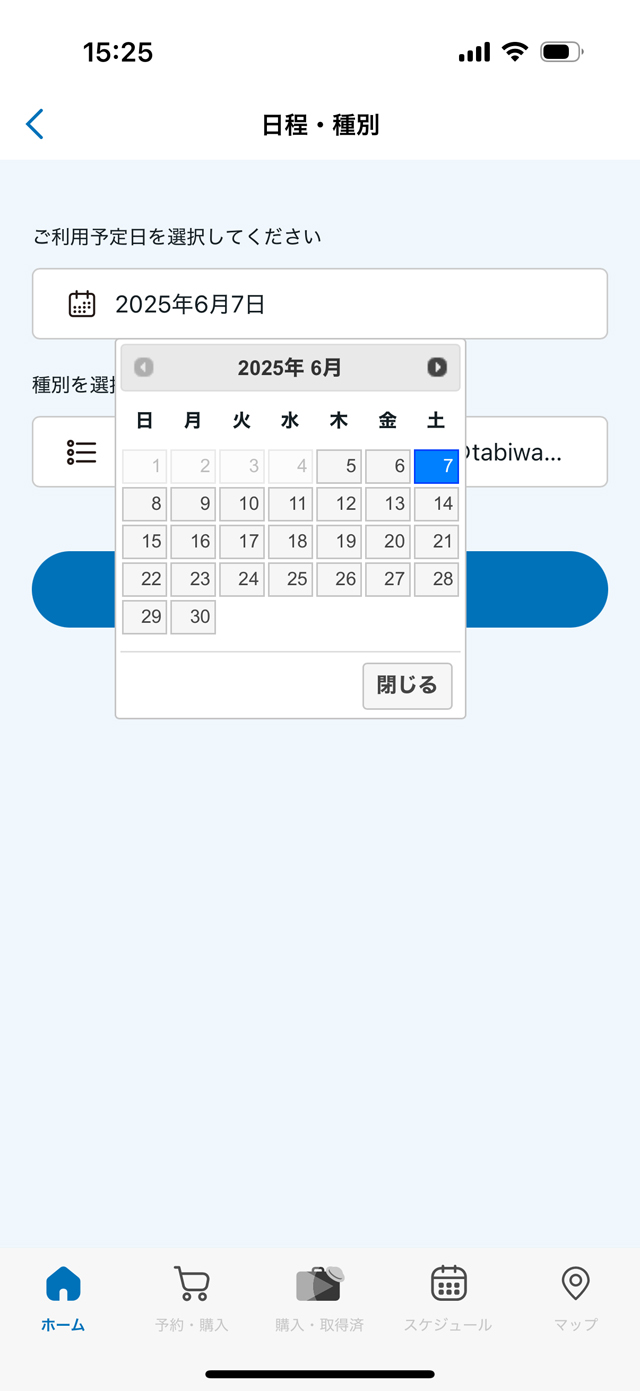The height and width of the screenshot is (1391, 640).
Task: Choose June 30 in the date picker
Action: [193, 616]
